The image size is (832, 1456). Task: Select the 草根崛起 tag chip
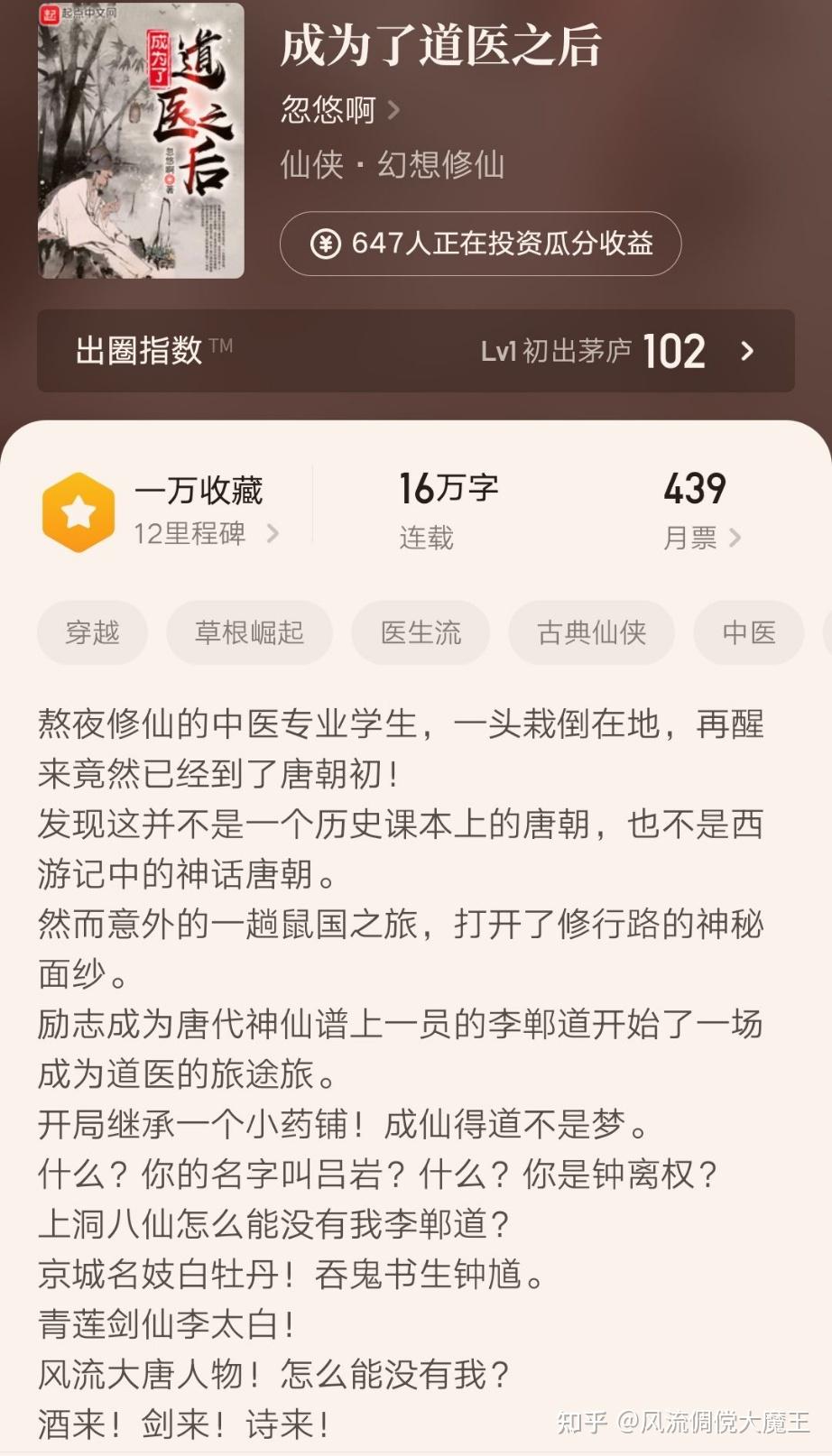coord(249,632)
